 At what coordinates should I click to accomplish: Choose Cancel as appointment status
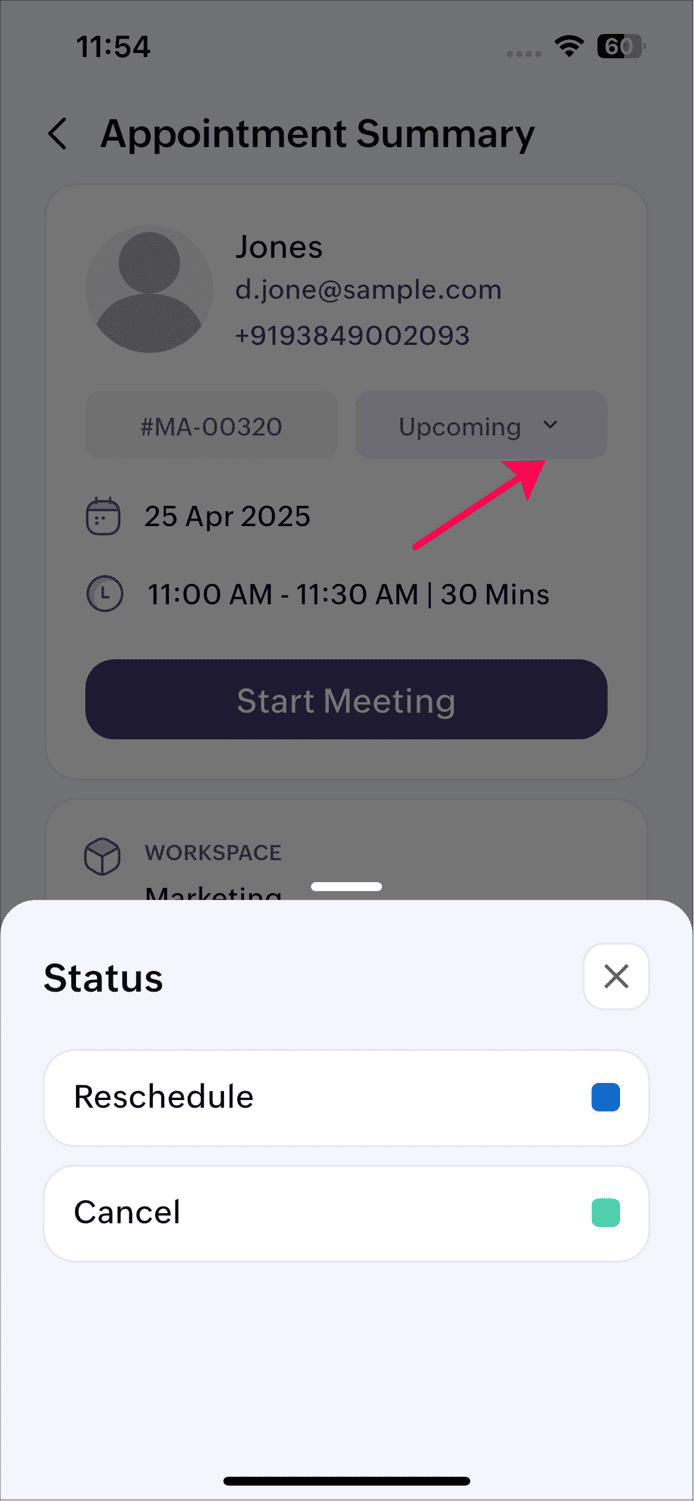point(346,1213)
